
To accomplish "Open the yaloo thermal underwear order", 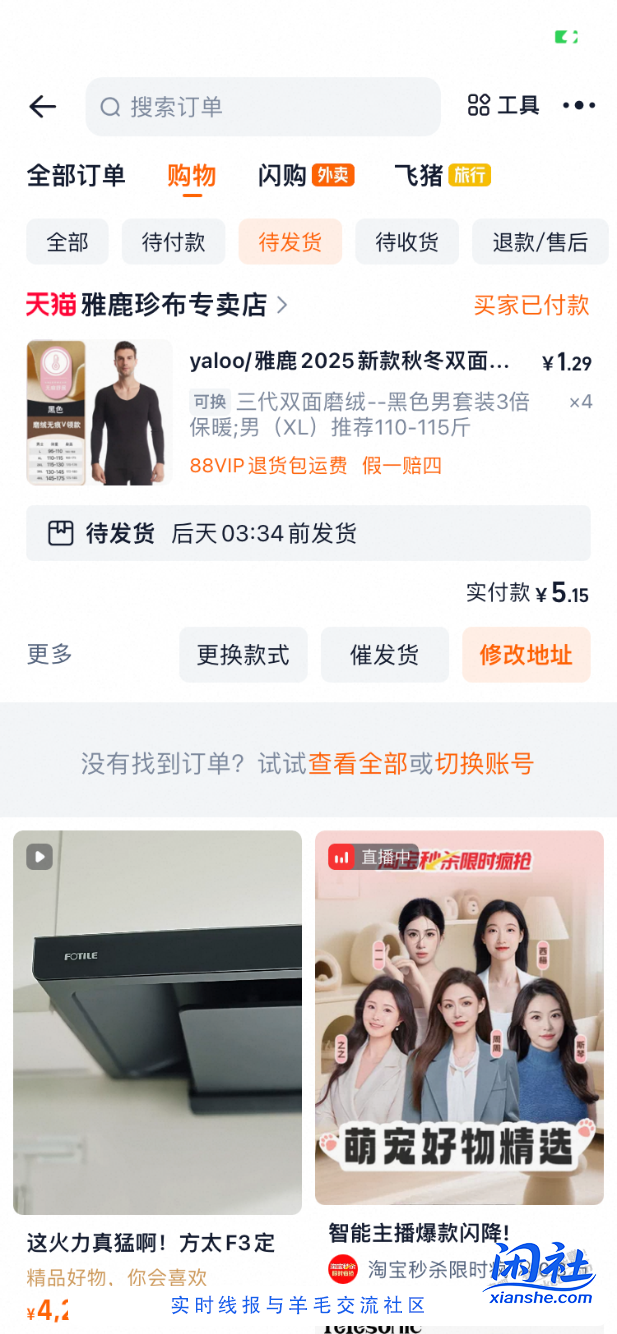I will click(350, 361).
